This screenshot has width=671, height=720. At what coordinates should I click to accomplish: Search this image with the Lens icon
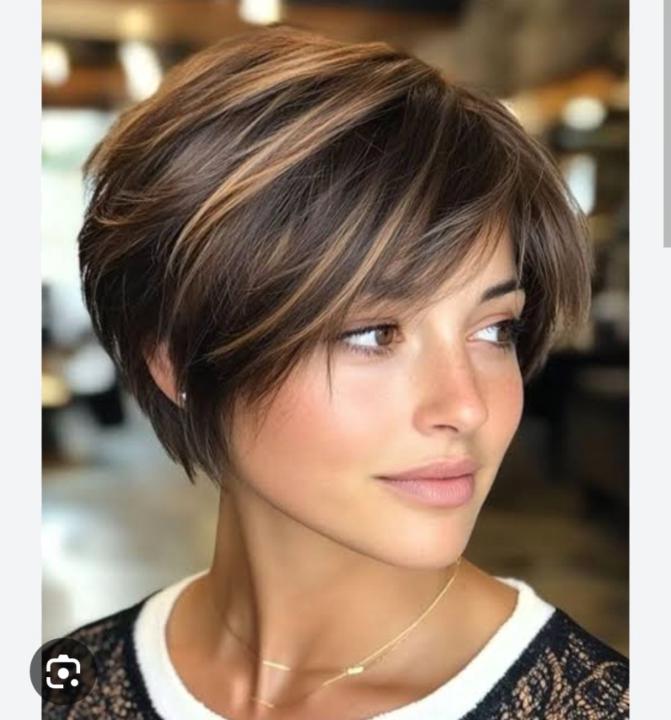(63, 671)
